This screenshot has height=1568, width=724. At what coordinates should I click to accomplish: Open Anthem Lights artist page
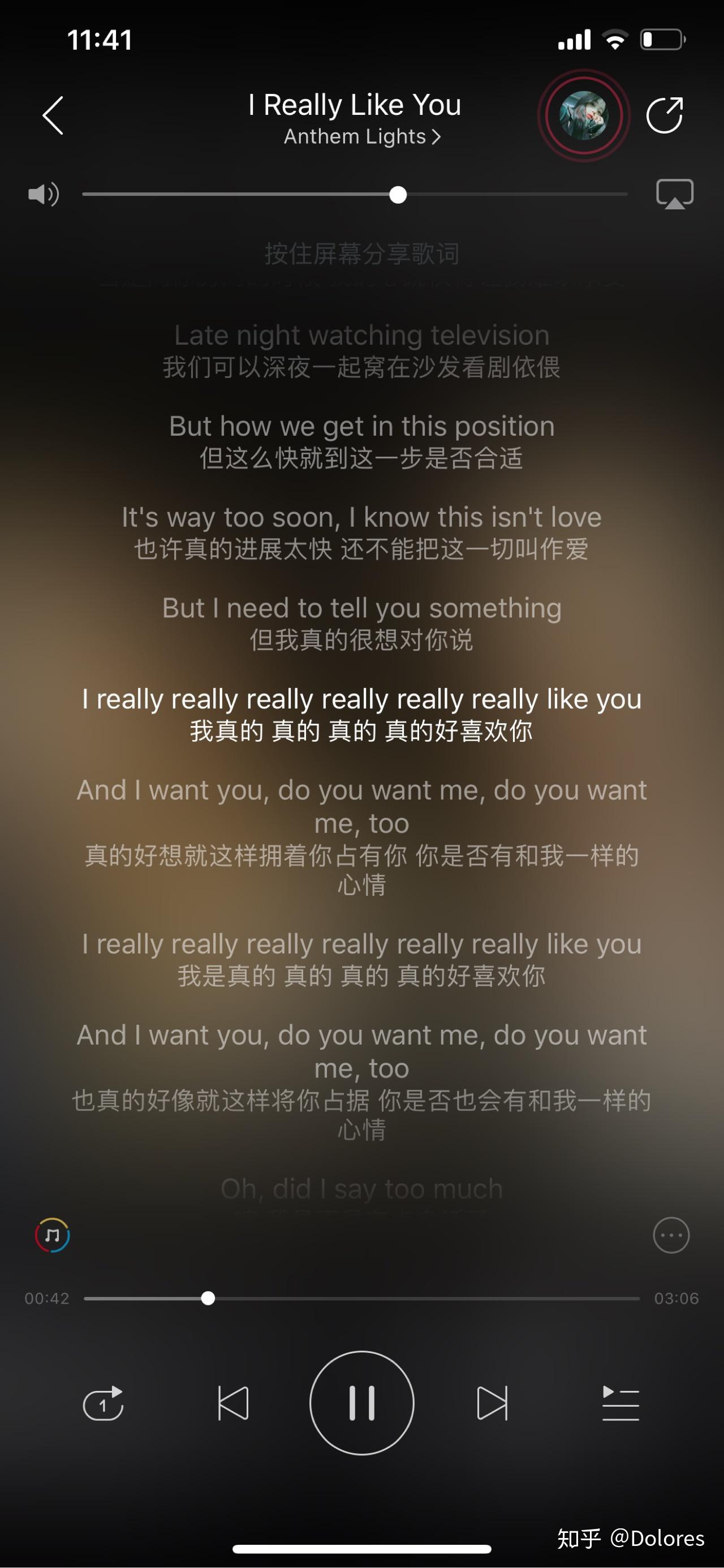361,137
